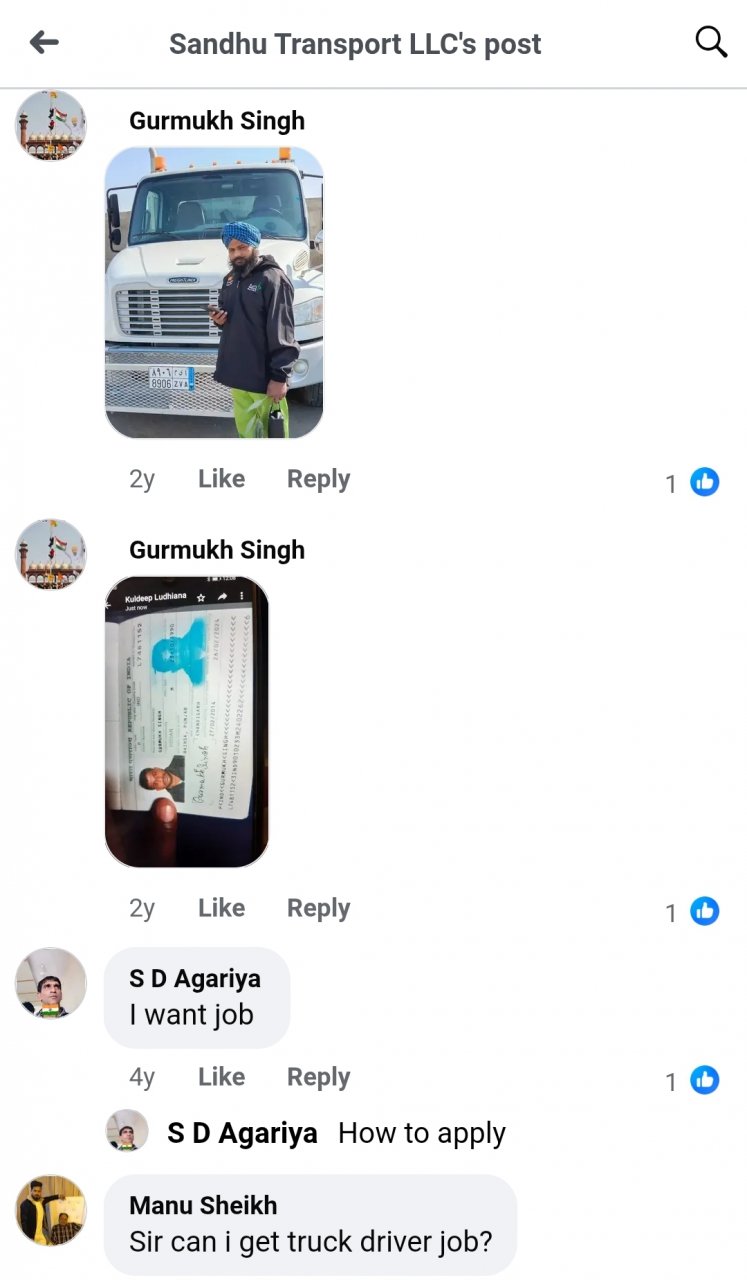Reply to S D Agariya's "I want job" comment
This screenshot has width=747, height=1280.
(x=318, y=1077)
